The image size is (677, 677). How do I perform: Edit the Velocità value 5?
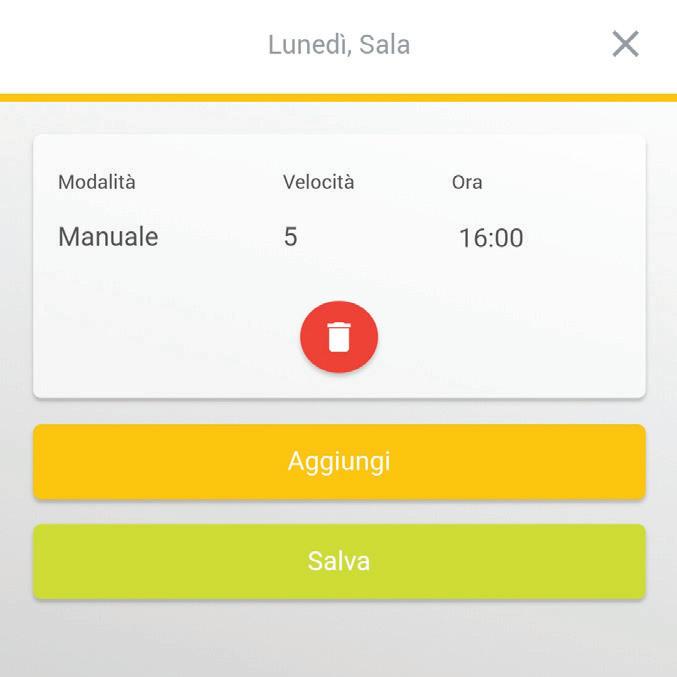(291, 237)
